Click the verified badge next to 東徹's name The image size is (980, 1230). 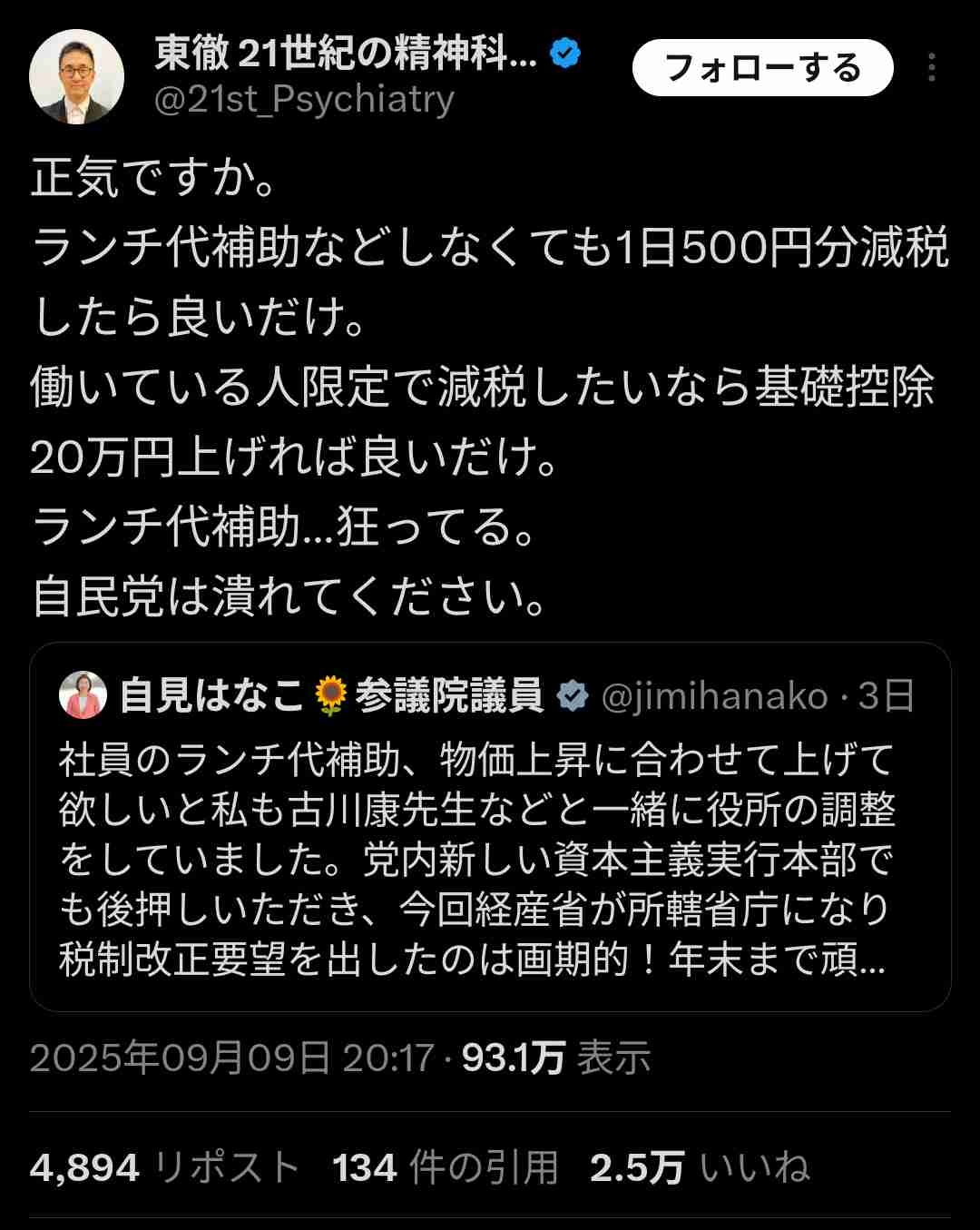click(x=565, y=53)
